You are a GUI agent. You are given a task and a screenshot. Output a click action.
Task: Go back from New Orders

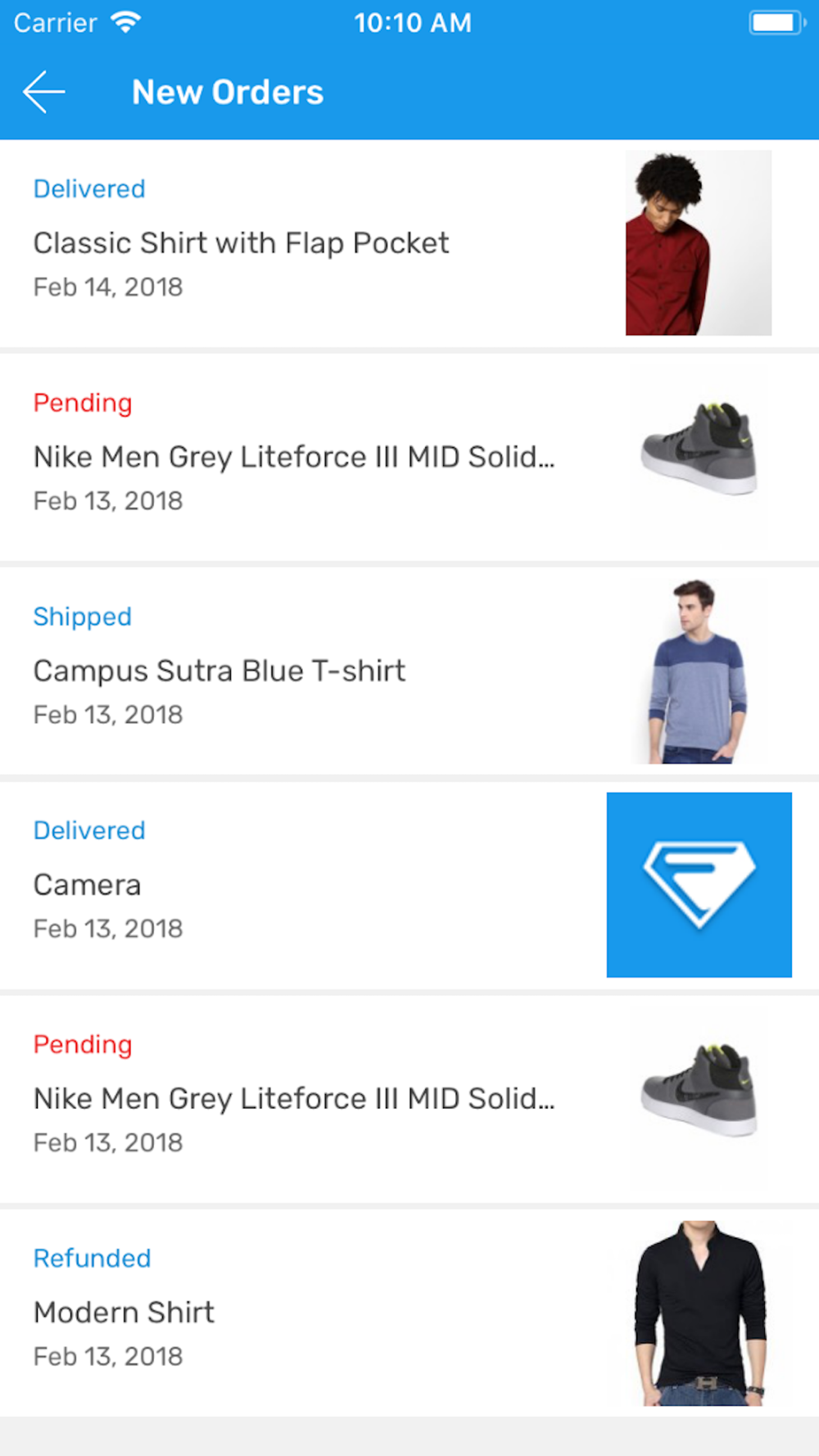44,92
